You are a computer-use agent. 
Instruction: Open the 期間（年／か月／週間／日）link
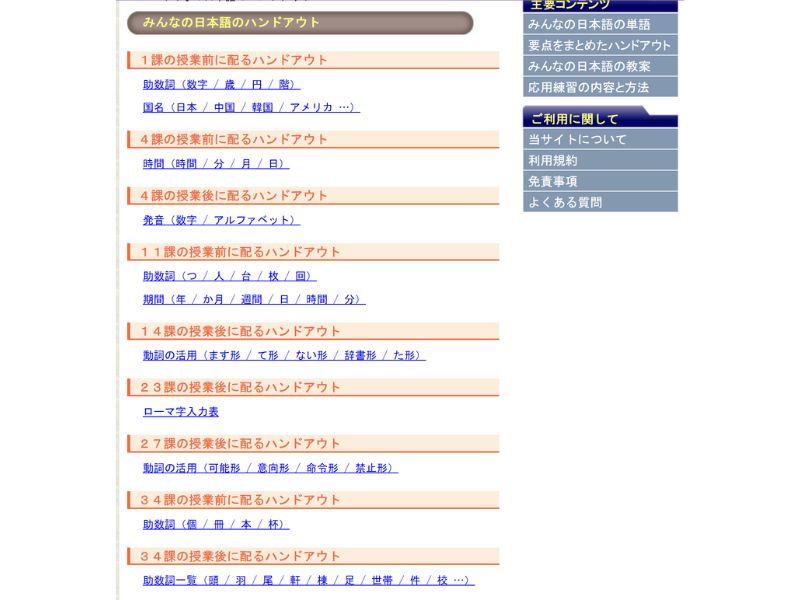(x=254, y=299)
